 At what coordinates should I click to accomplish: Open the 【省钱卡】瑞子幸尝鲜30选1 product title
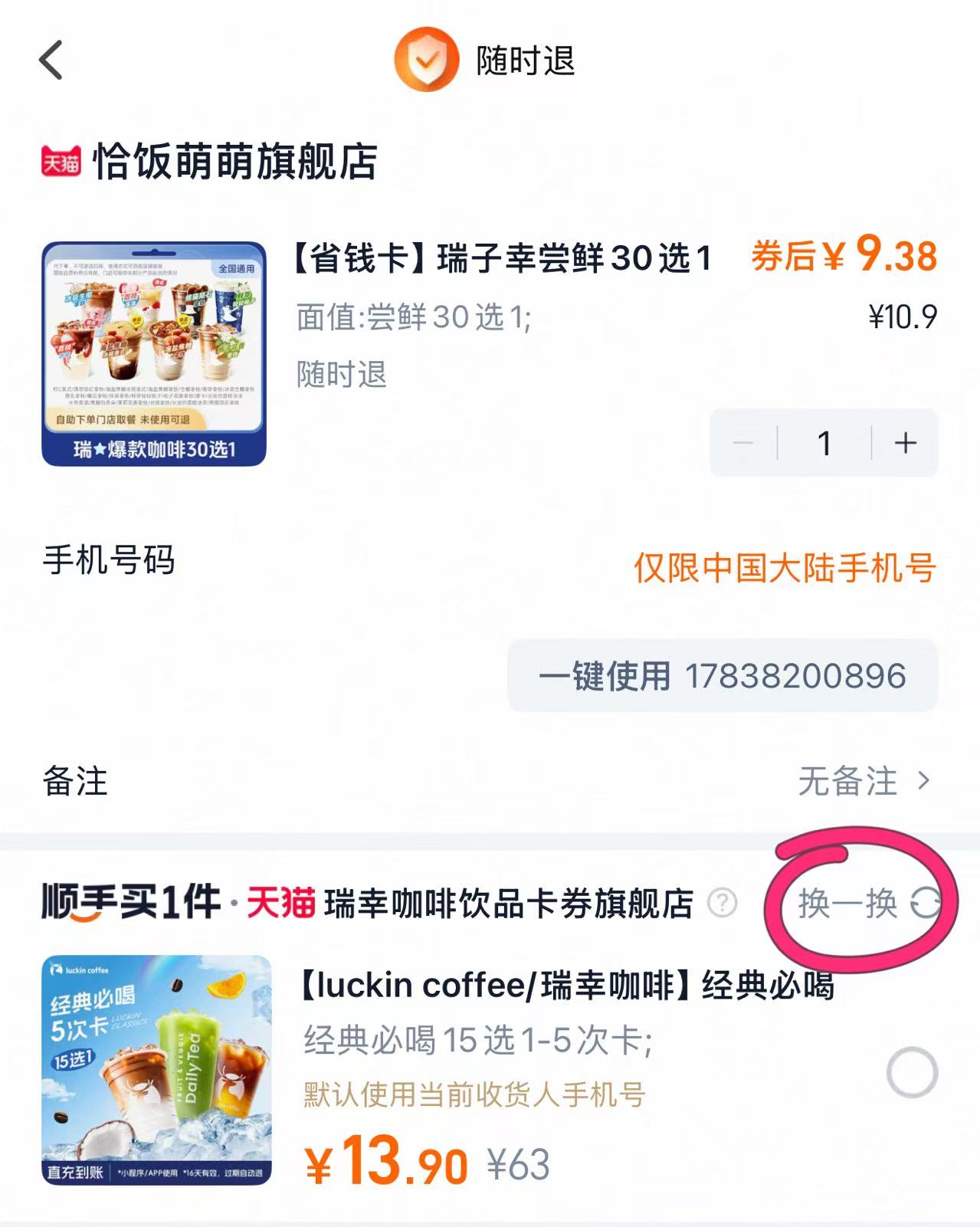pyautogui.click(x=502, y=258)
